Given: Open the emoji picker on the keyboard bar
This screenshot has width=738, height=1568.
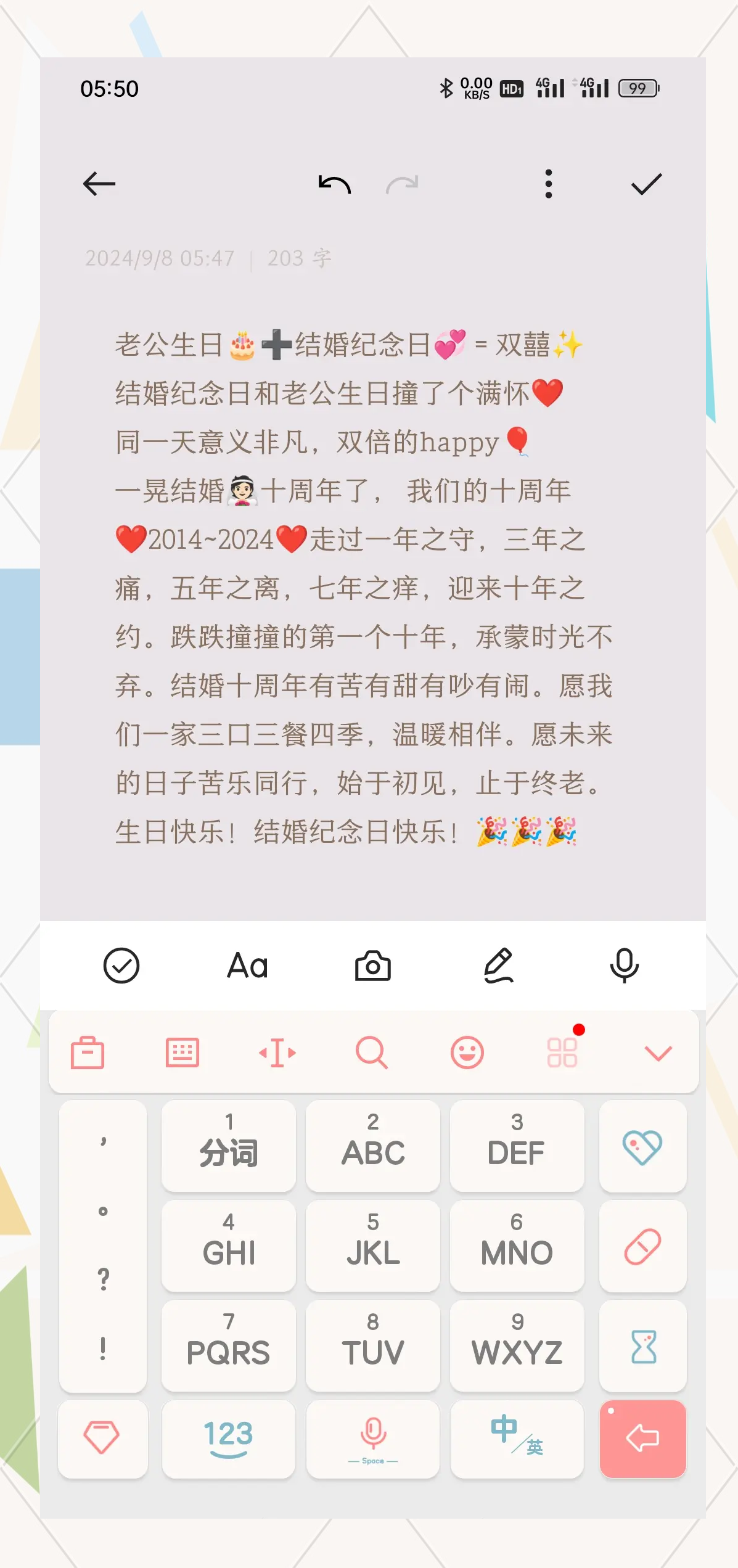Looking at the screenshot, I should point(467,1053).
